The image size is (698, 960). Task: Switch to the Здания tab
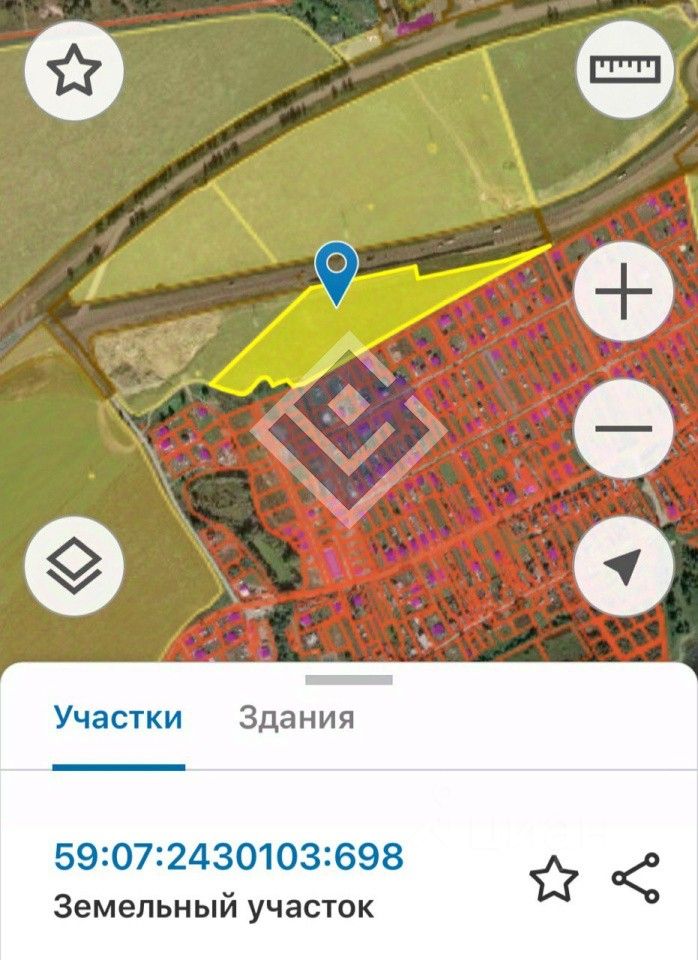pos(296,717)
